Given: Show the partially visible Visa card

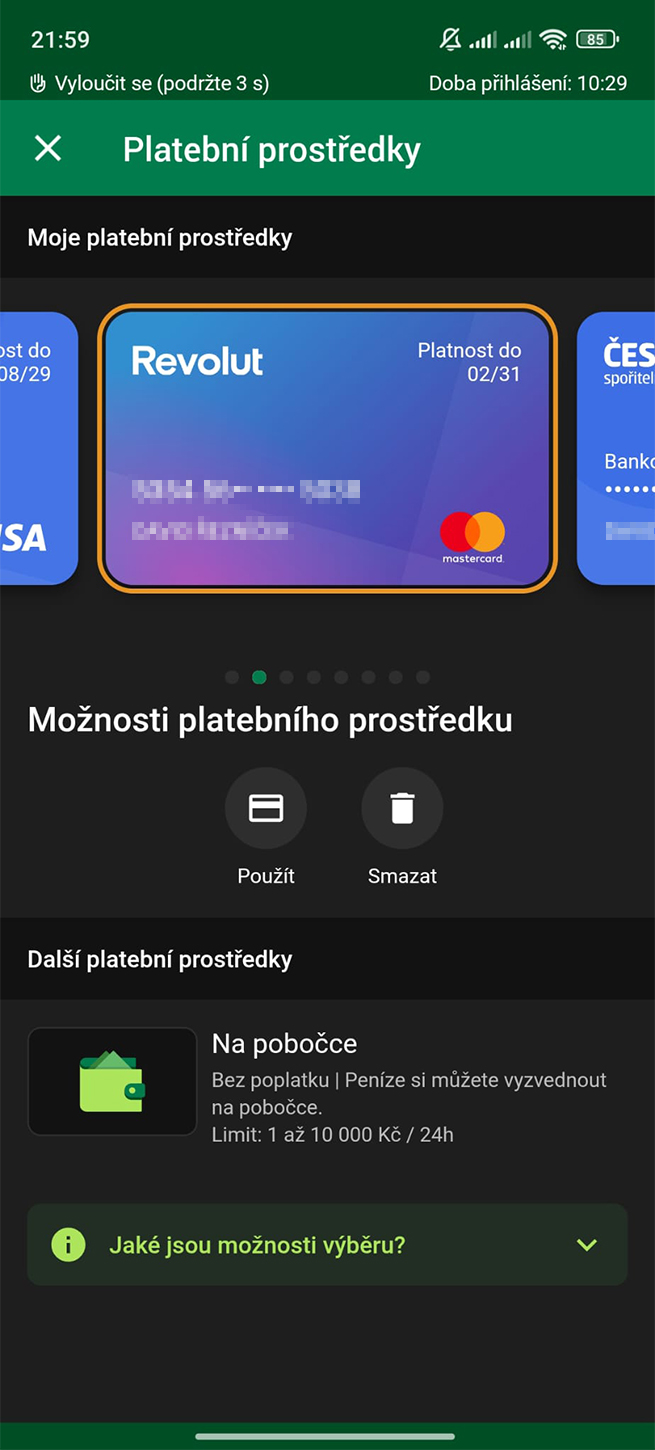Looking at the screenshot, I should [x=36, y=448].
